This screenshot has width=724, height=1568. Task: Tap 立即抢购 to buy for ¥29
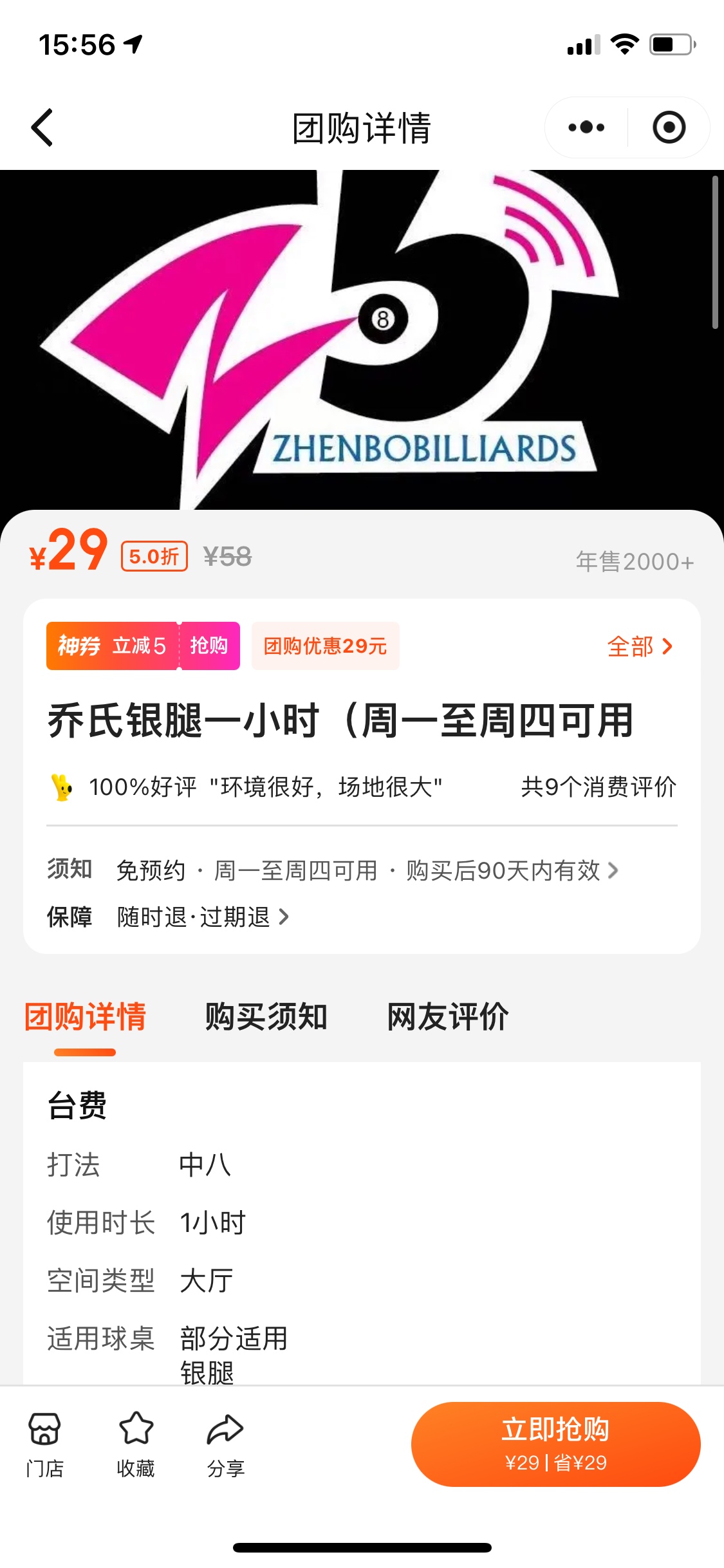[555, 1443]
